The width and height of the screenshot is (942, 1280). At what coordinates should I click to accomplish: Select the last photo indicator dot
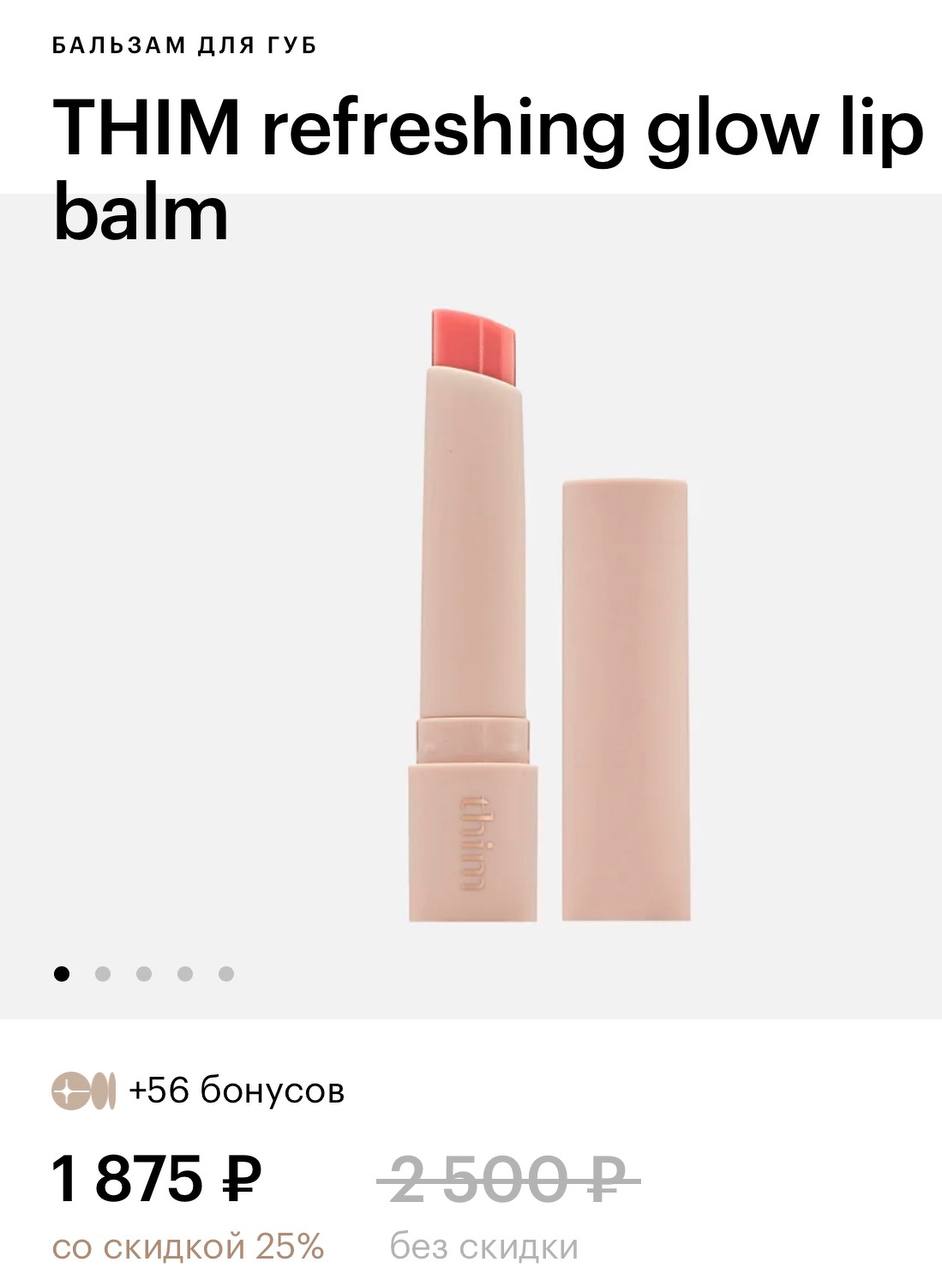[x=226, y=974]
